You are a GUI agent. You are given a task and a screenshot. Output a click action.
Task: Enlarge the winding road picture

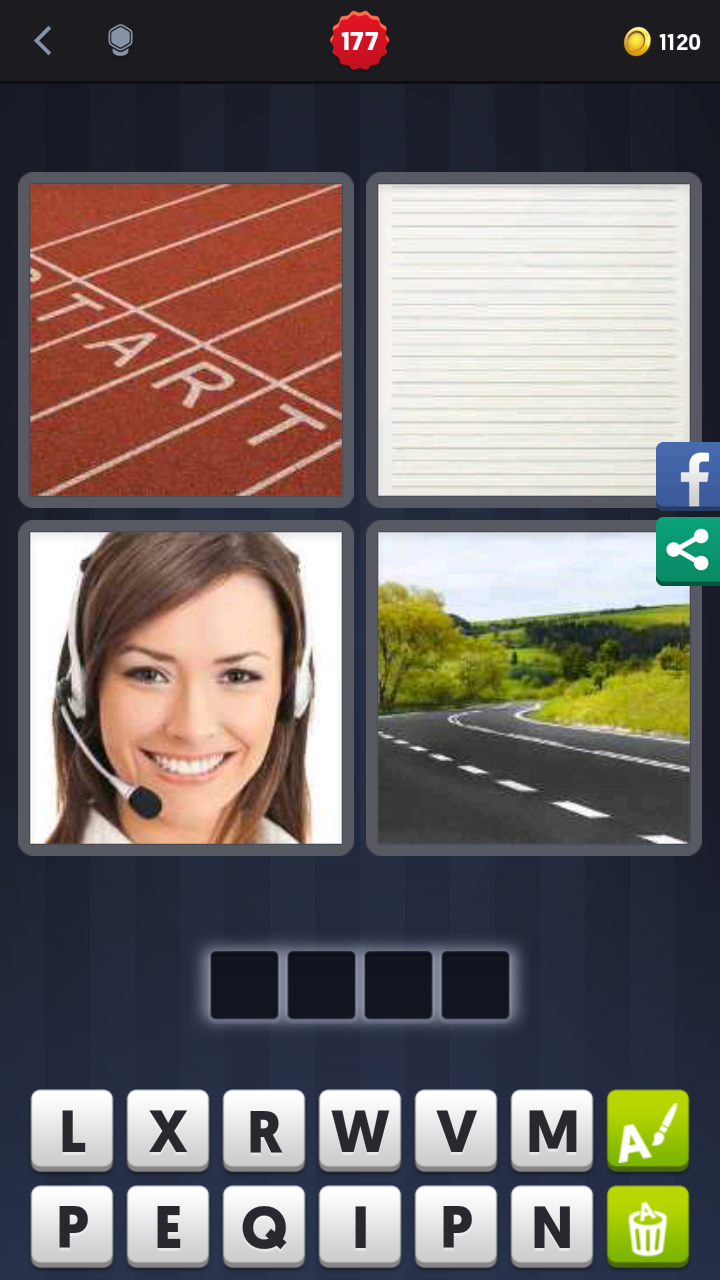coord(534,688)
